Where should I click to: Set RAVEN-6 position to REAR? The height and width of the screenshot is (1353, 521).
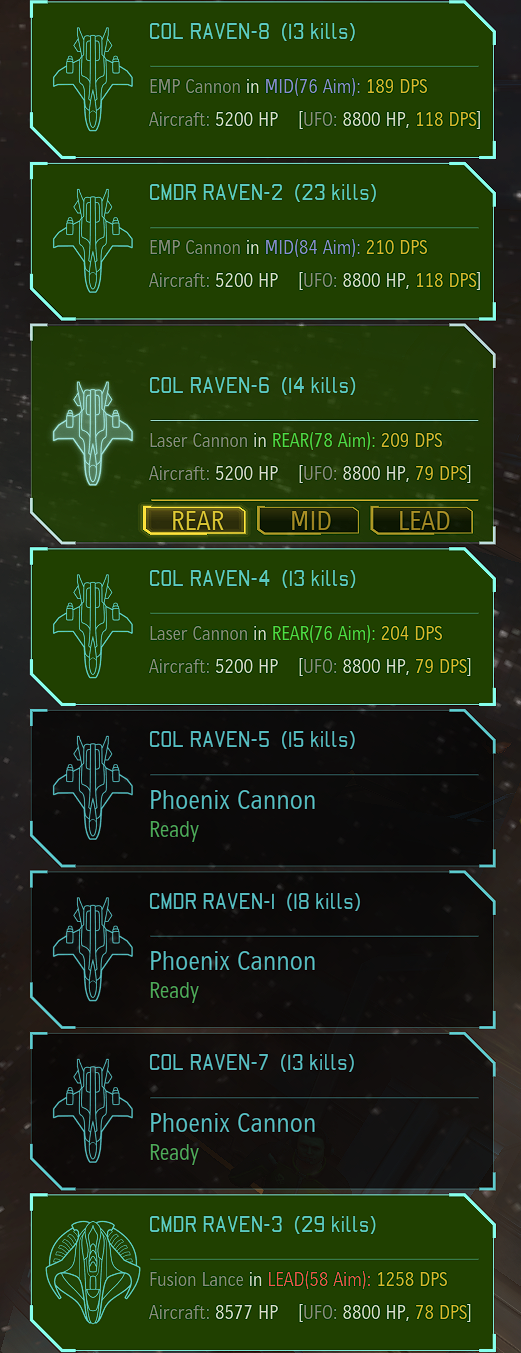coord(196,520)
